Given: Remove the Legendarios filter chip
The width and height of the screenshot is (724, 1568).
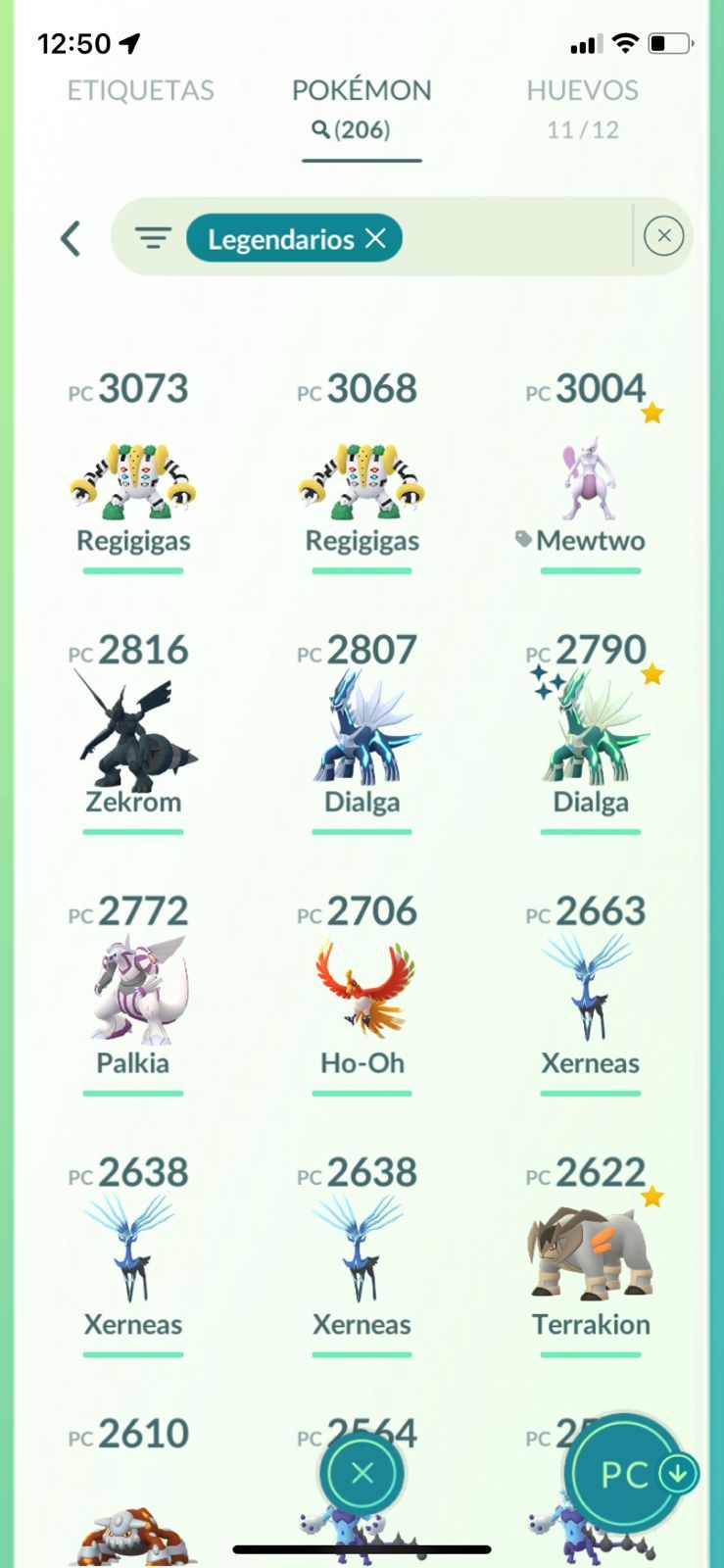Looking at the screenshot, I should coord(375,238).
